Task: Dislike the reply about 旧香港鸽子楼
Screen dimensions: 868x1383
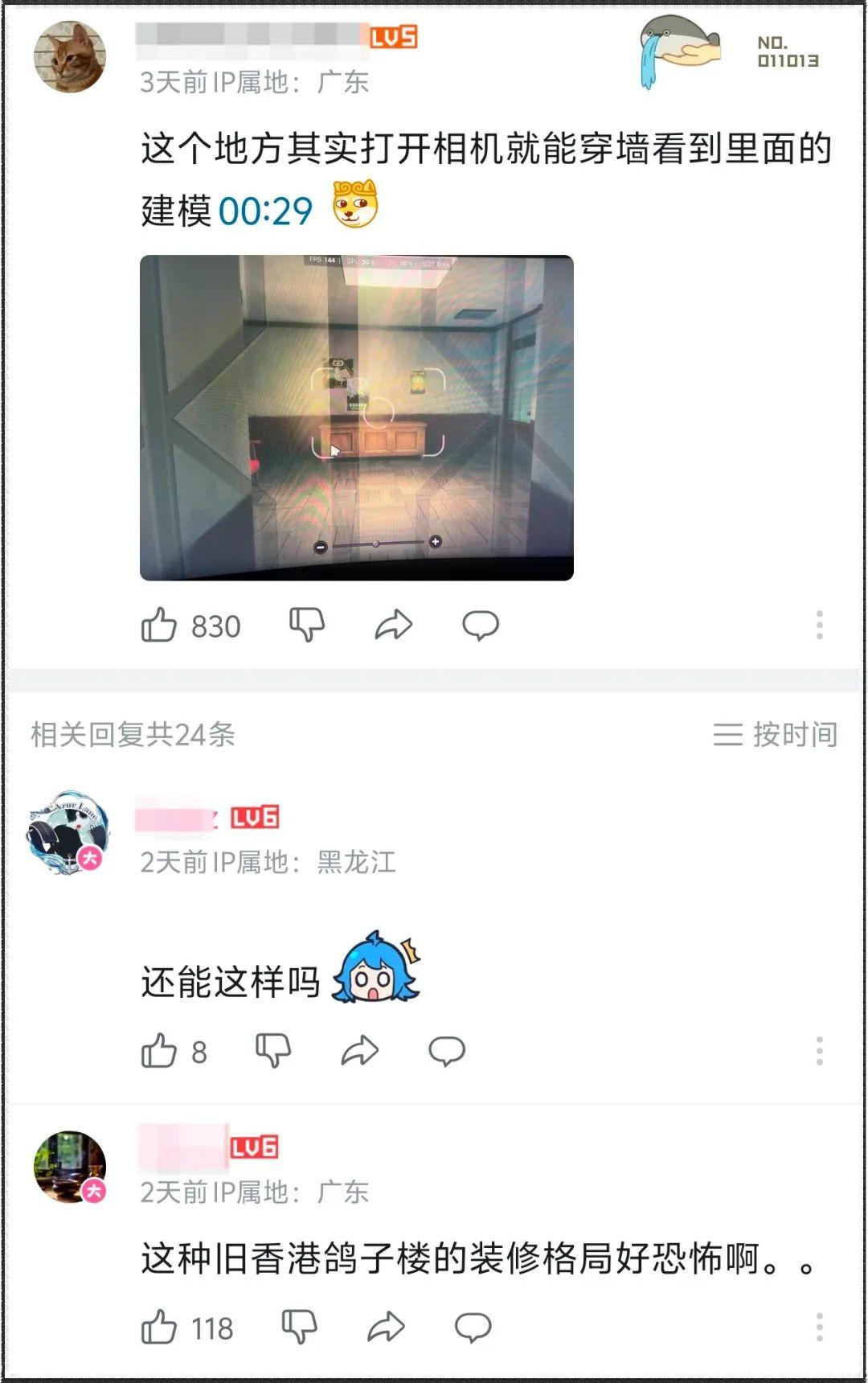Action: coord(299,1328)
